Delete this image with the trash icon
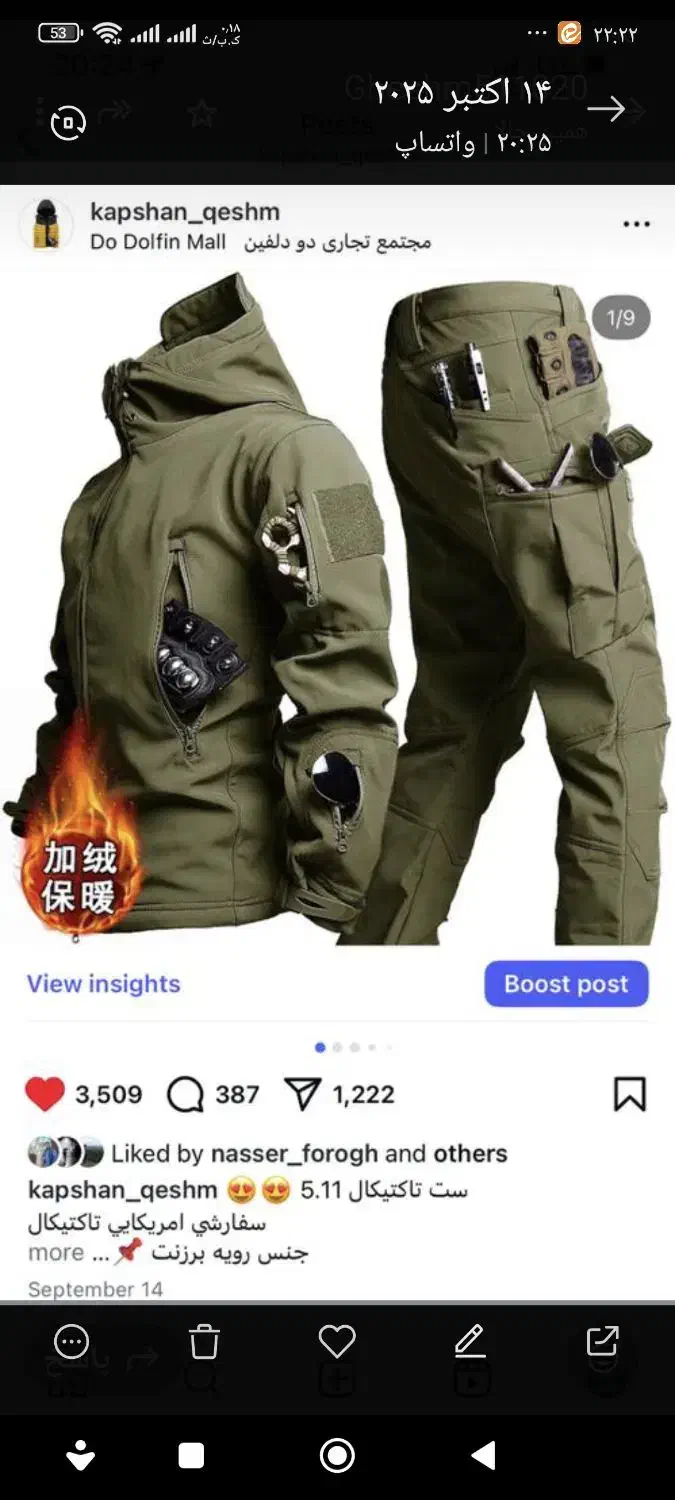 click(204, 1342)
